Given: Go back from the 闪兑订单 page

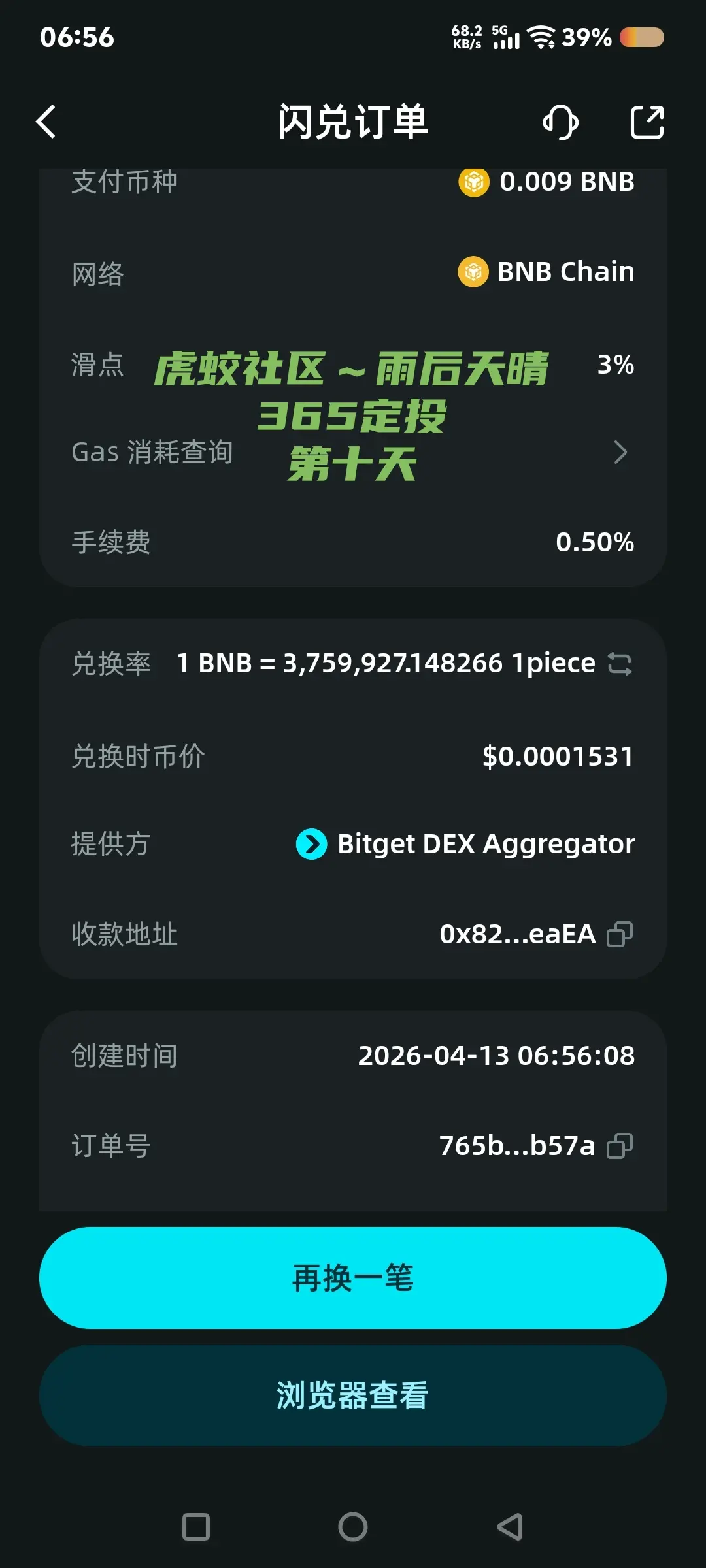Looking at the screenshot, I should coord(46,122).
